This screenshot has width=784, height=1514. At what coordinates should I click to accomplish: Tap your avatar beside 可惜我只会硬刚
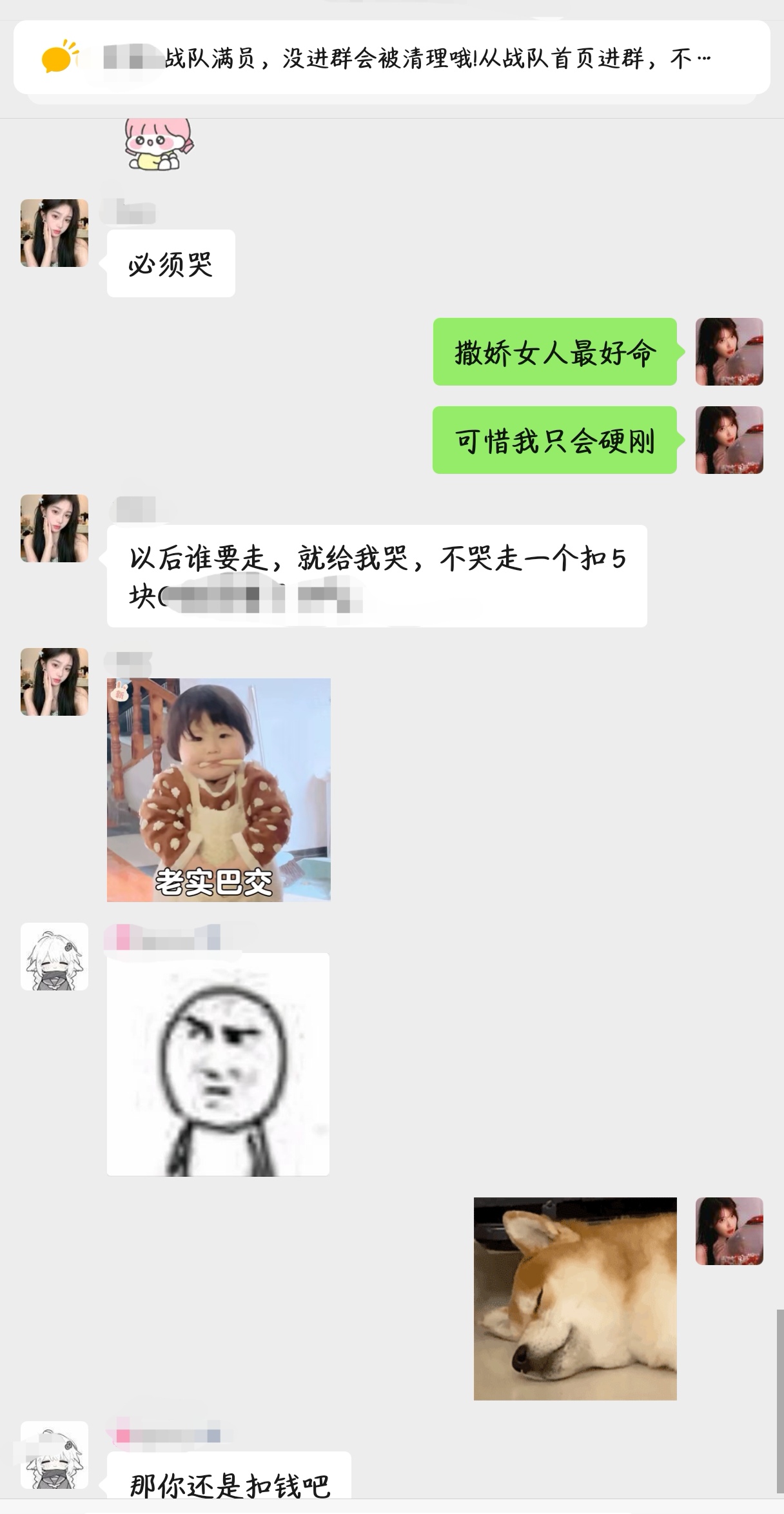[x=729, y=440]
